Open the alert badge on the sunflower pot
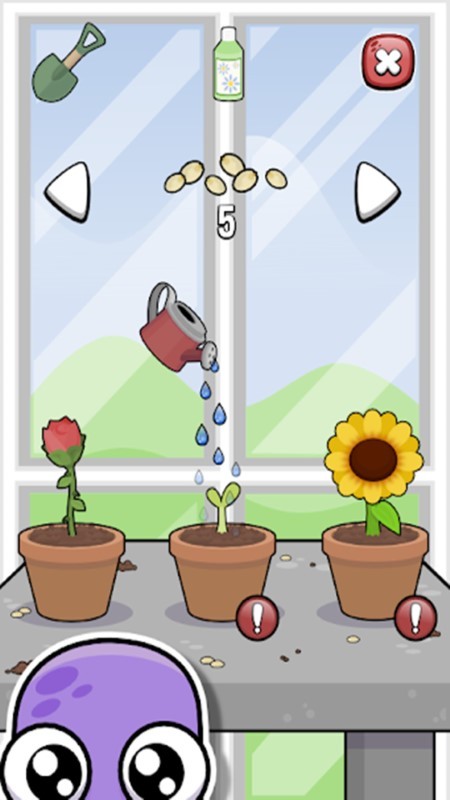The image size is (450, 800). click(416, 618)
